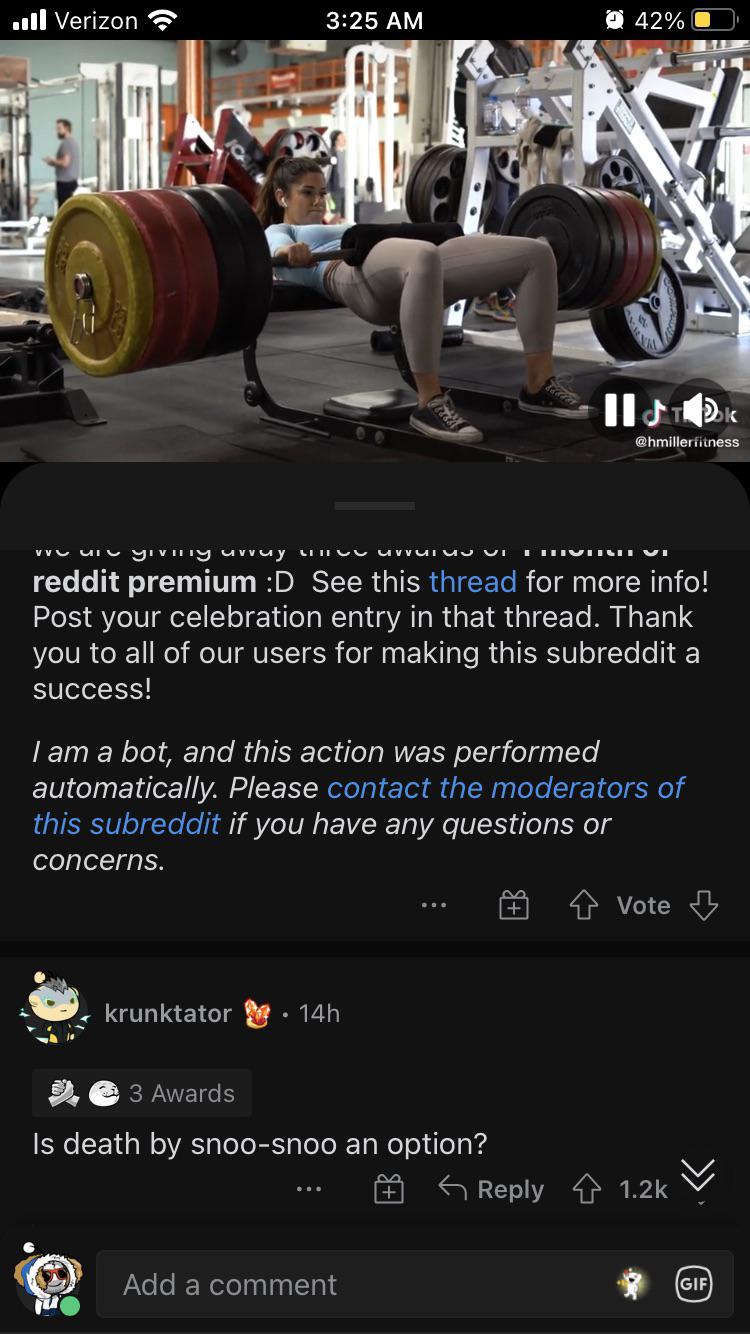
Task: Mute the video audio
Action: pos(702,410)
